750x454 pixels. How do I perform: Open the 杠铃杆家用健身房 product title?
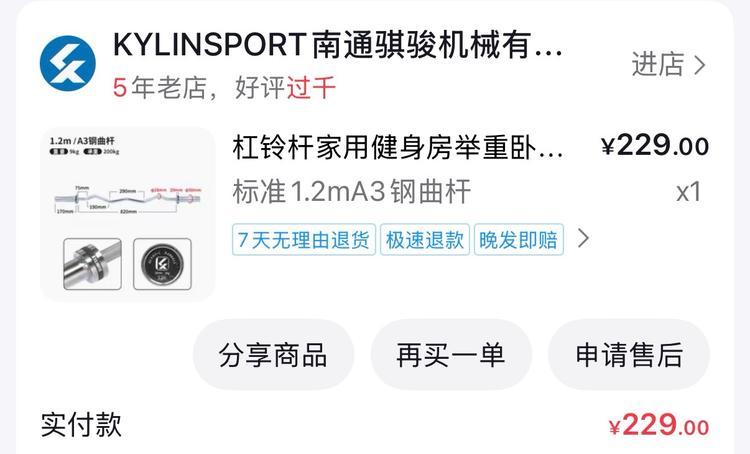398,148
